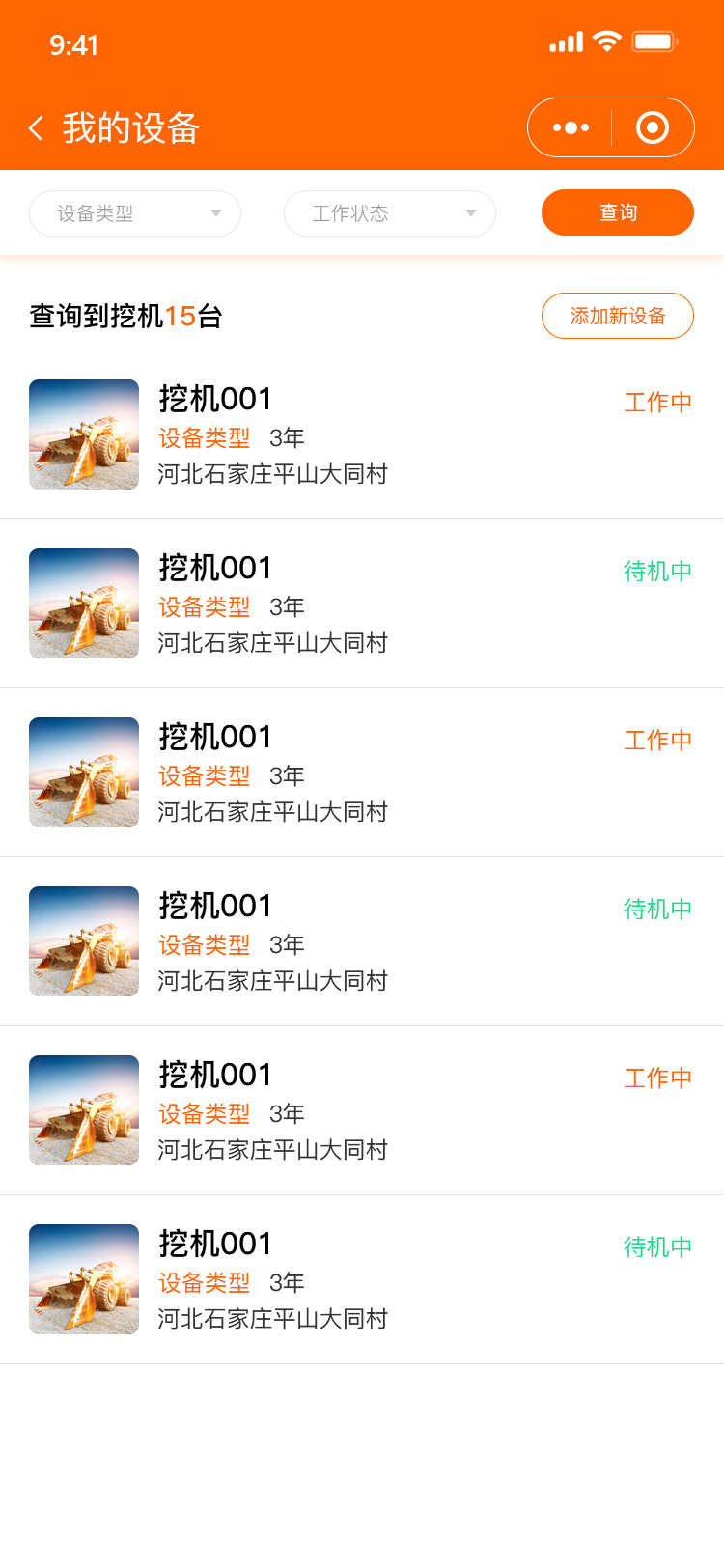Viewport: 724px width, 1568px height.
Task: Expand the 设备类型 dropdown
Action: (x=135, y=213)
